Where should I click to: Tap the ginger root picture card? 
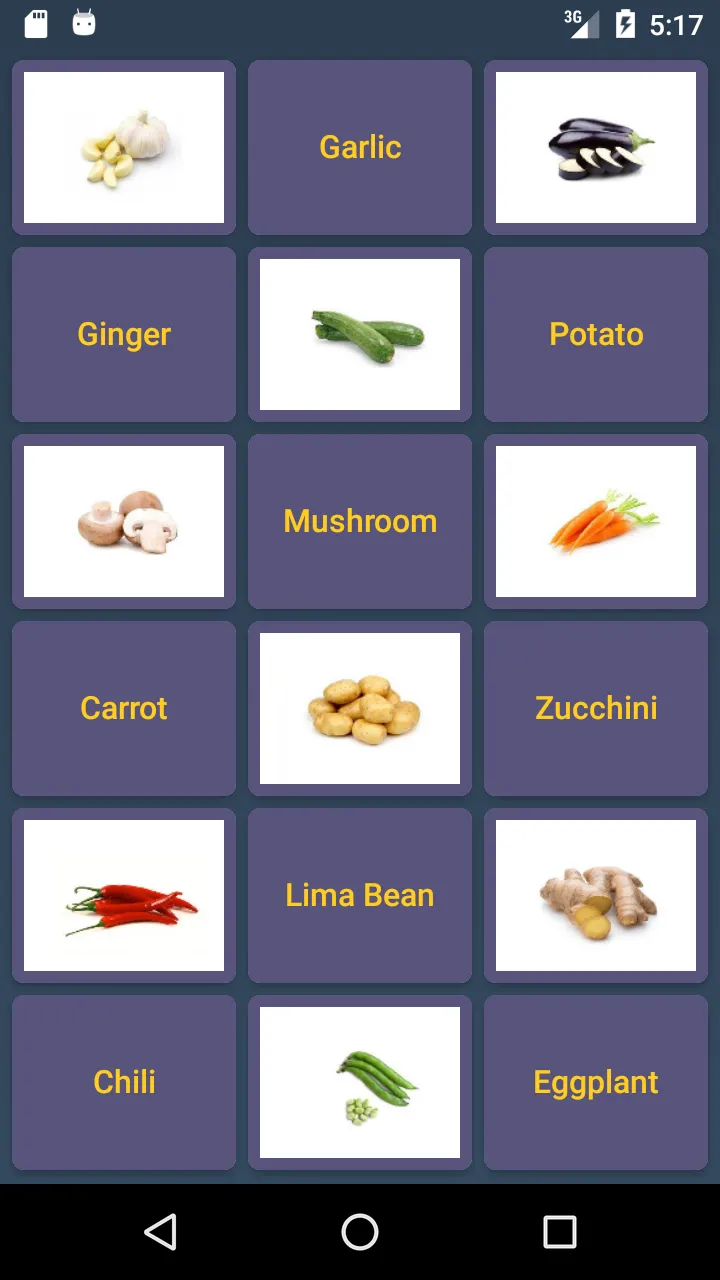point(596,895)
